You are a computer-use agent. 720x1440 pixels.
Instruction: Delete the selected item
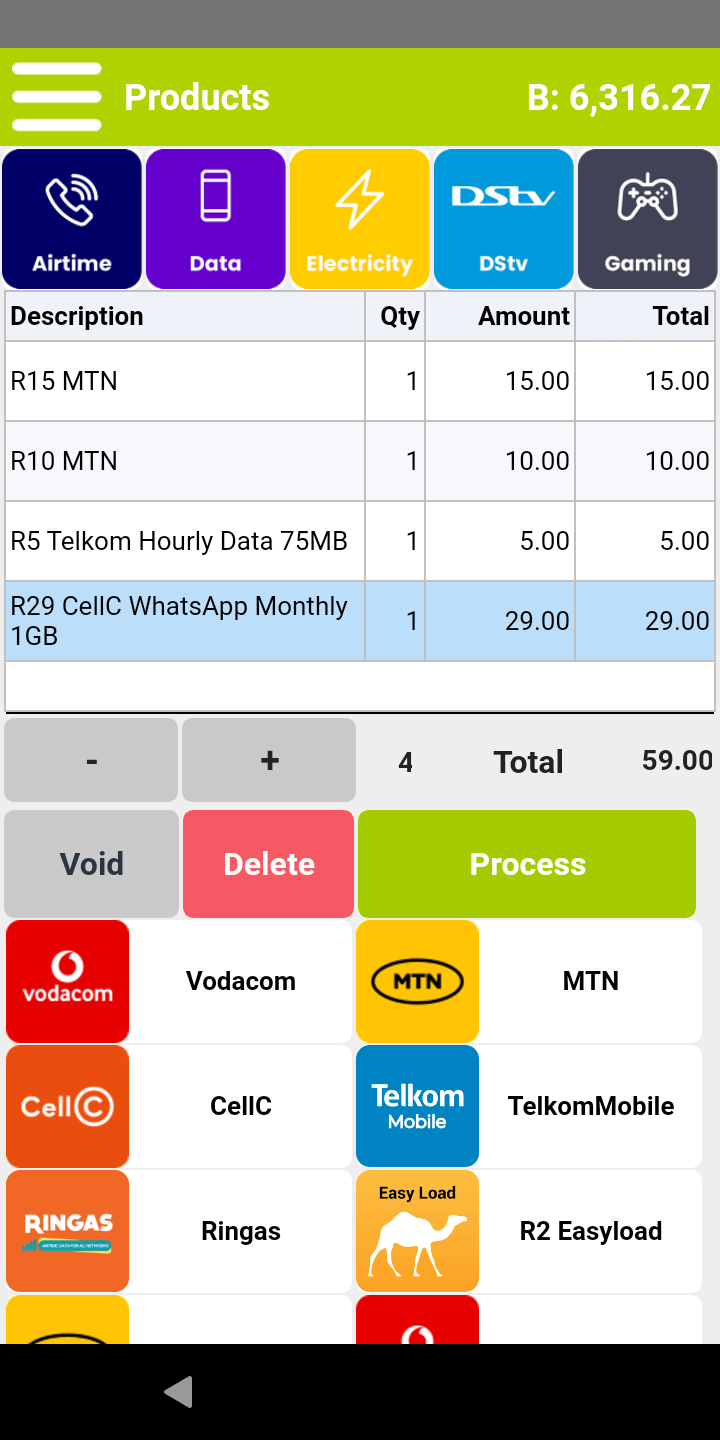pyautogui.click(x=269, y=864)
